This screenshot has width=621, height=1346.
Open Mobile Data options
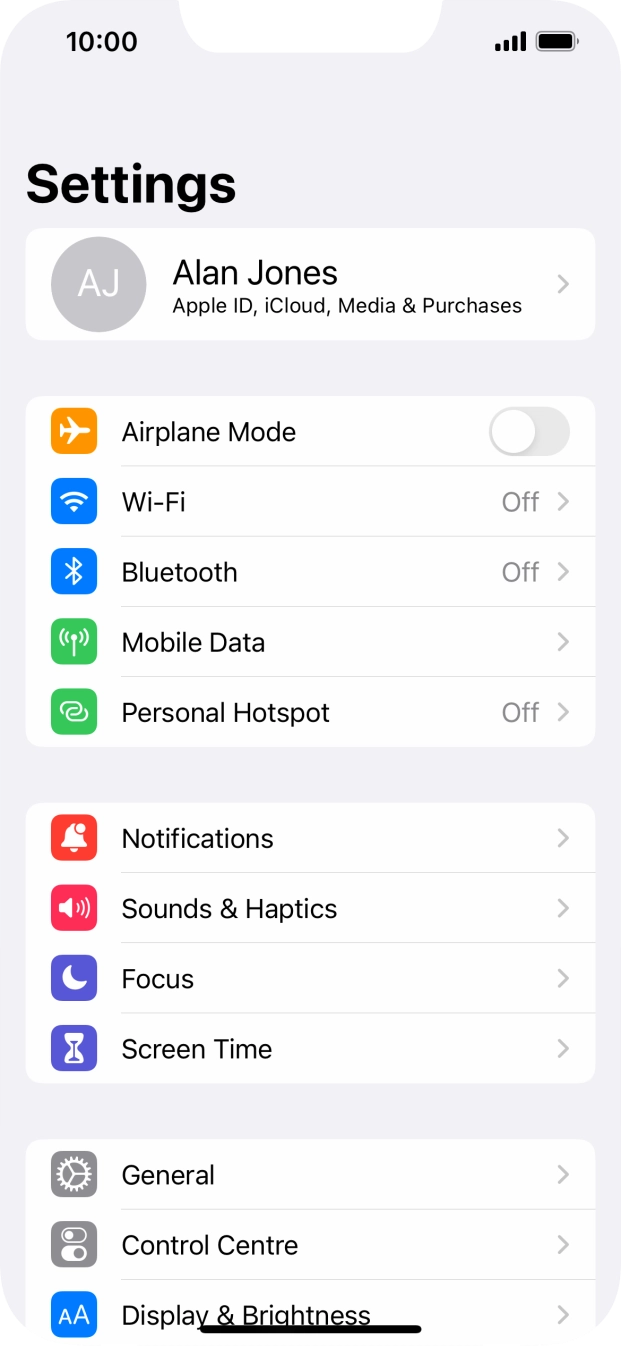310,642
